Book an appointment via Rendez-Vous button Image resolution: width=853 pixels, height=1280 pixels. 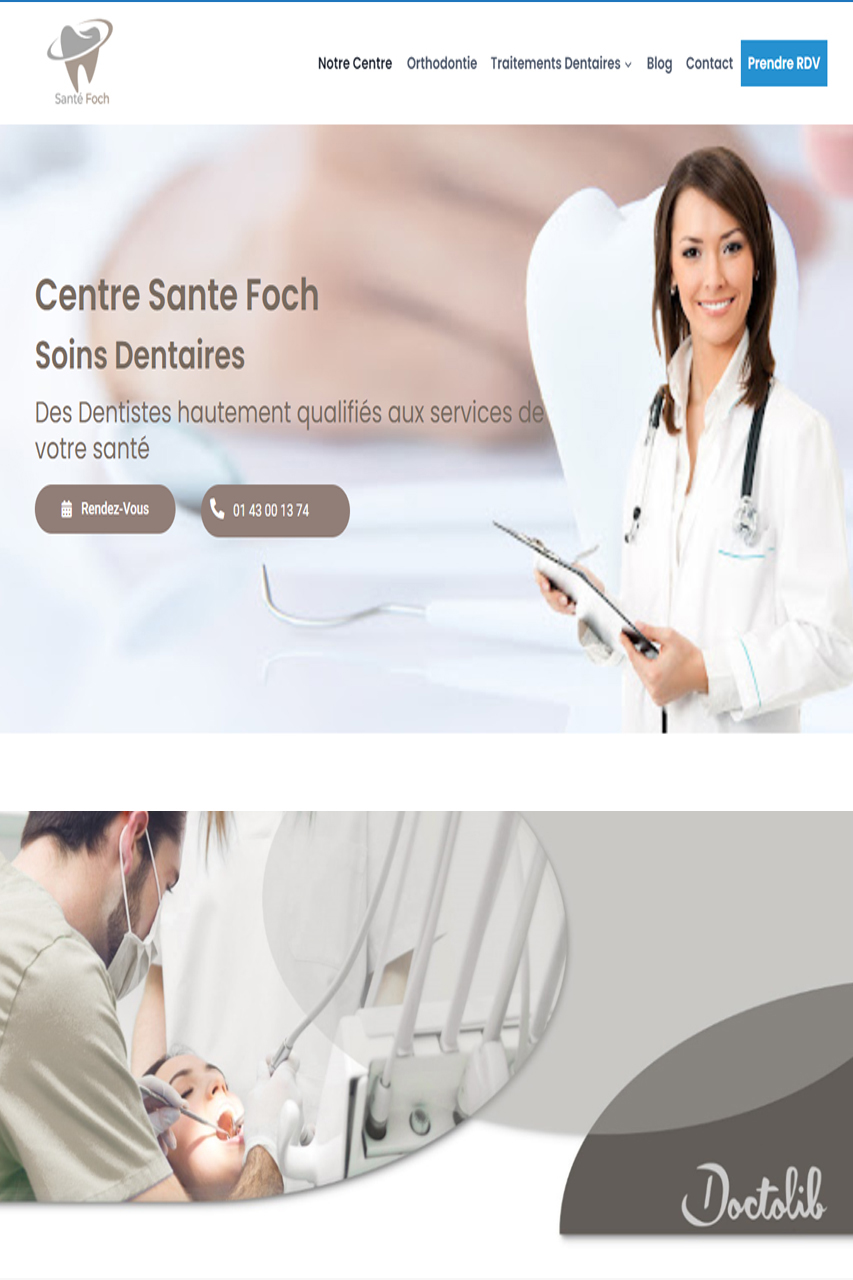[105, 509]
